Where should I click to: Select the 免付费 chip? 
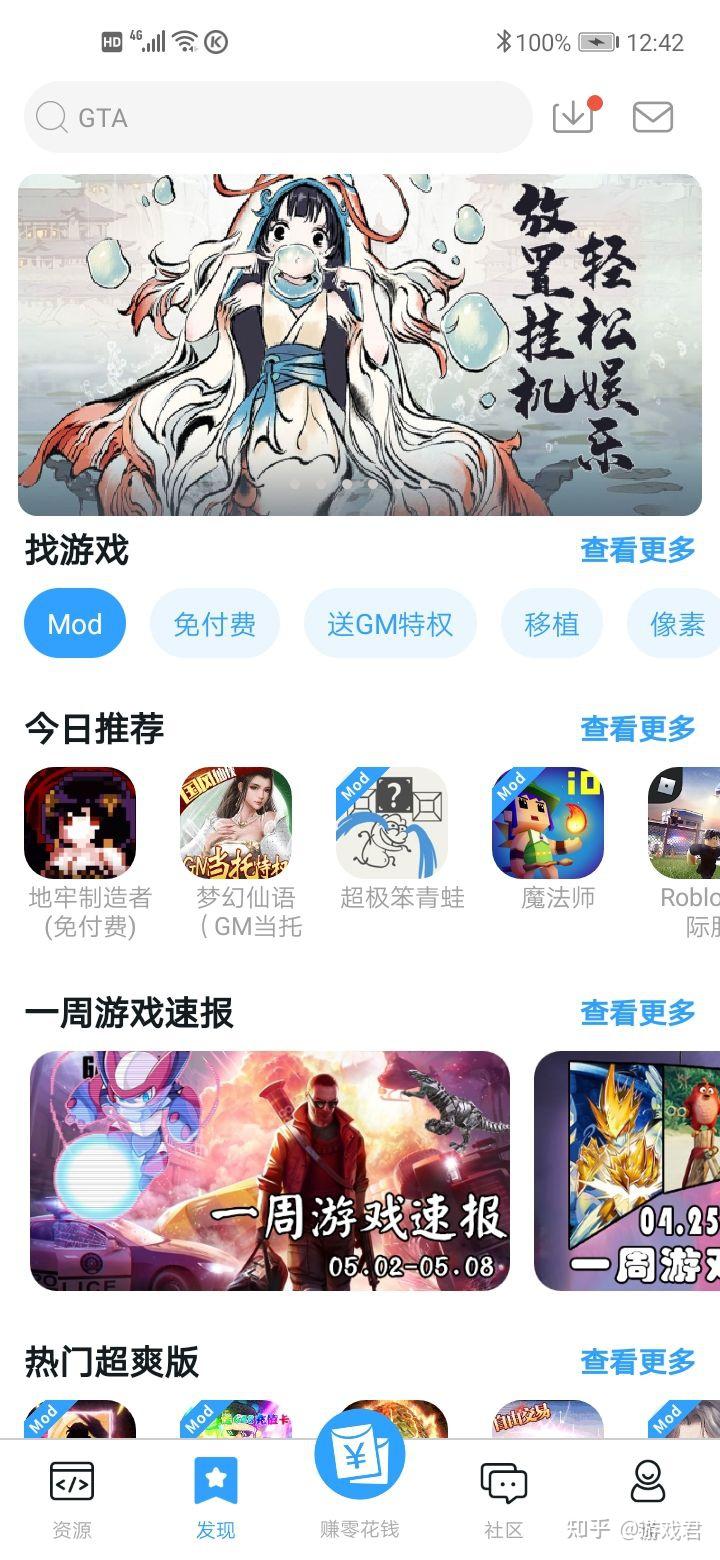tap(214, 624)
